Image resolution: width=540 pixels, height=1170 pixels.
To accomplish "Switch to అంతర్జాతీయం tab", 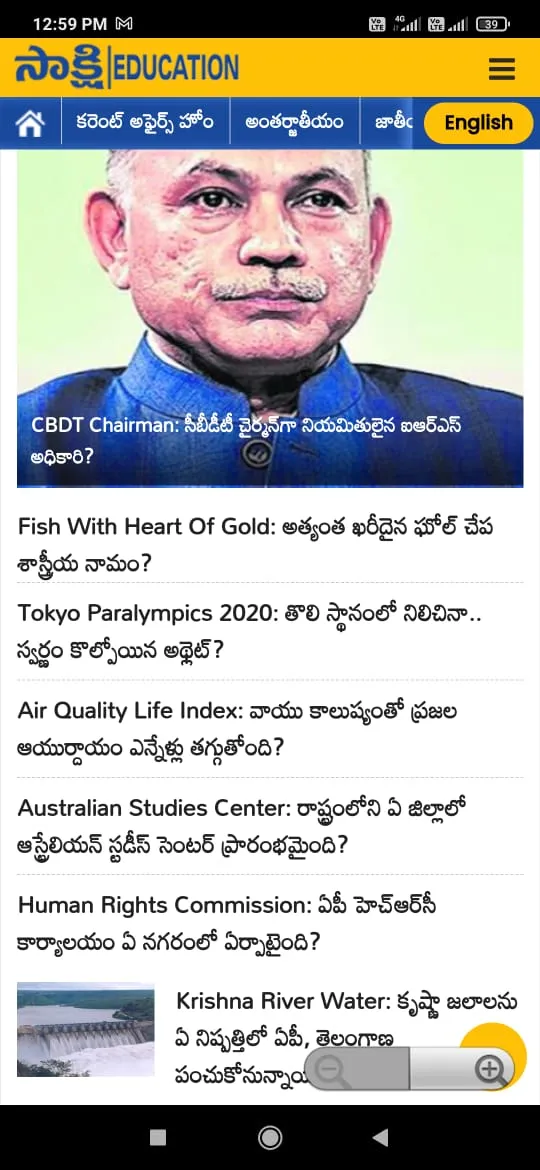I will tap(295, 122).
